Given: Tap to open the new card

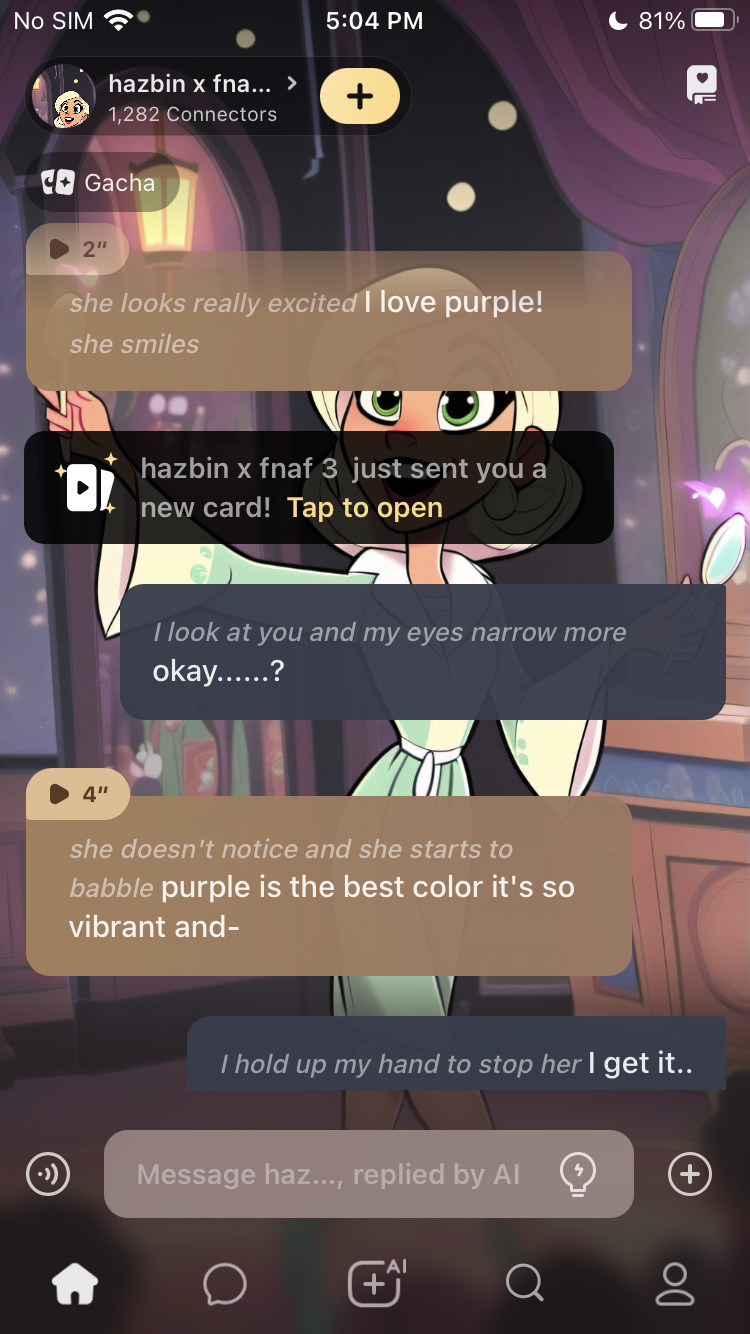Looking at the screenshot, I should pyautogui.click(x=364, y=508).
